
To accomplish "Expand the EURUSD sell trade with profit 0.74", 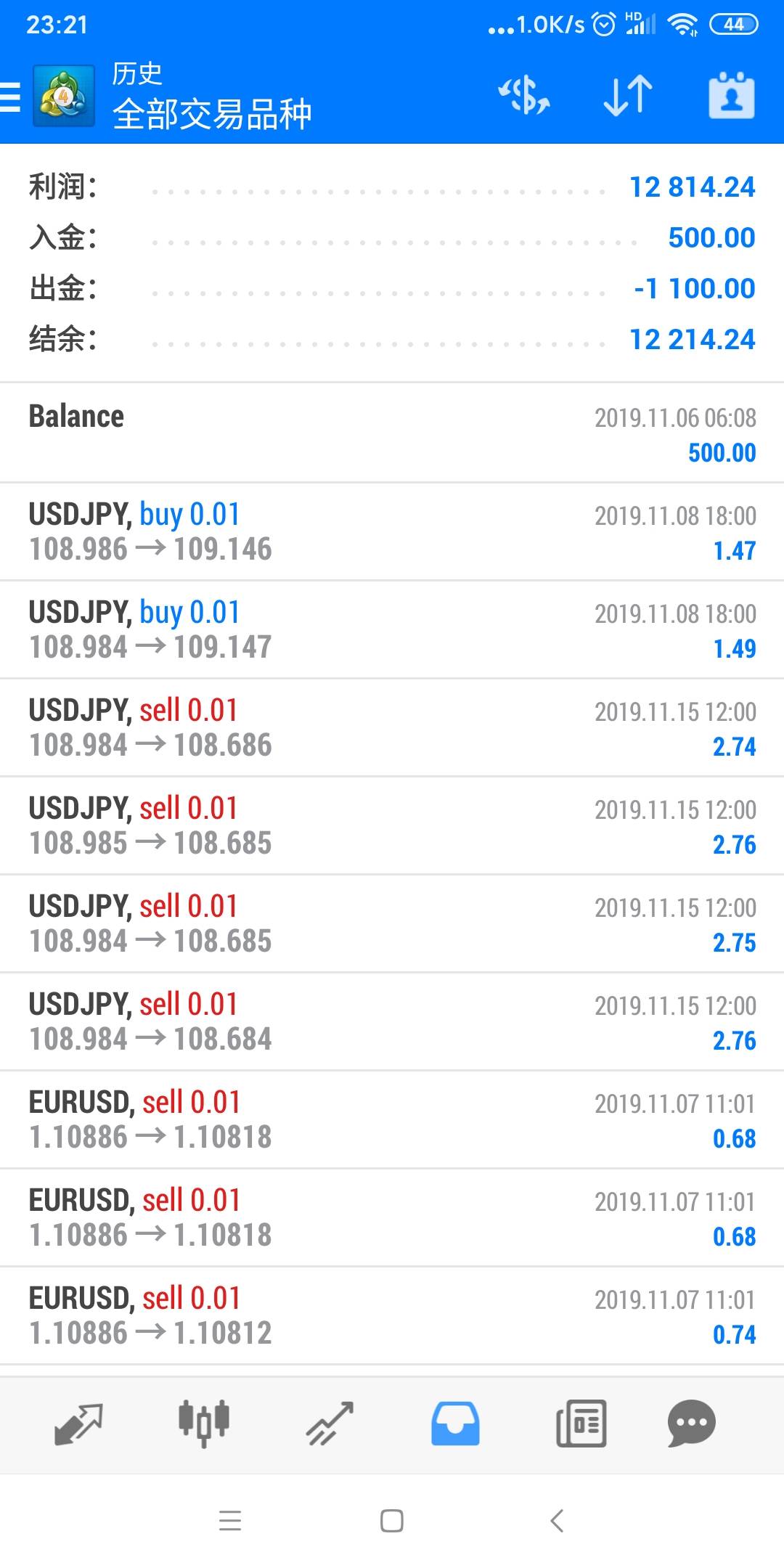I will click(x=392, y=1315).
